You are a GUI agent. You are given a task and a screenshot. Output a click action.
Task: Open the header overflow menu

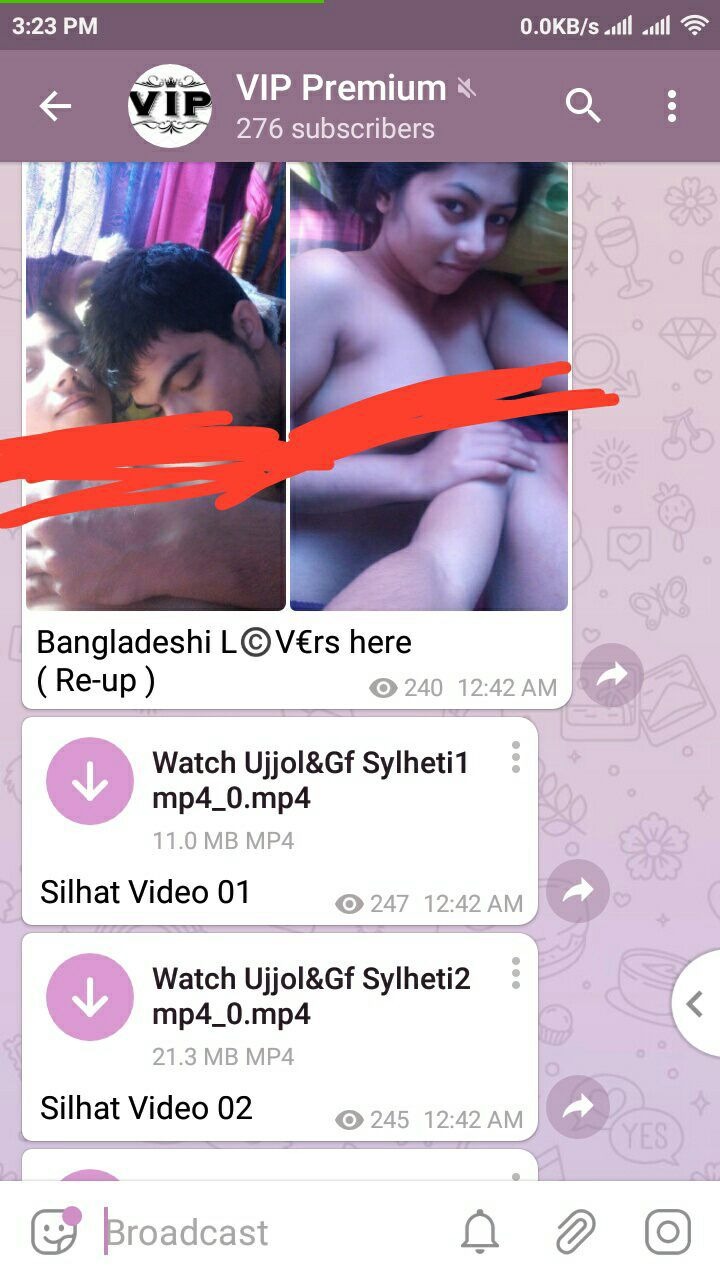(x=671, y=106)
